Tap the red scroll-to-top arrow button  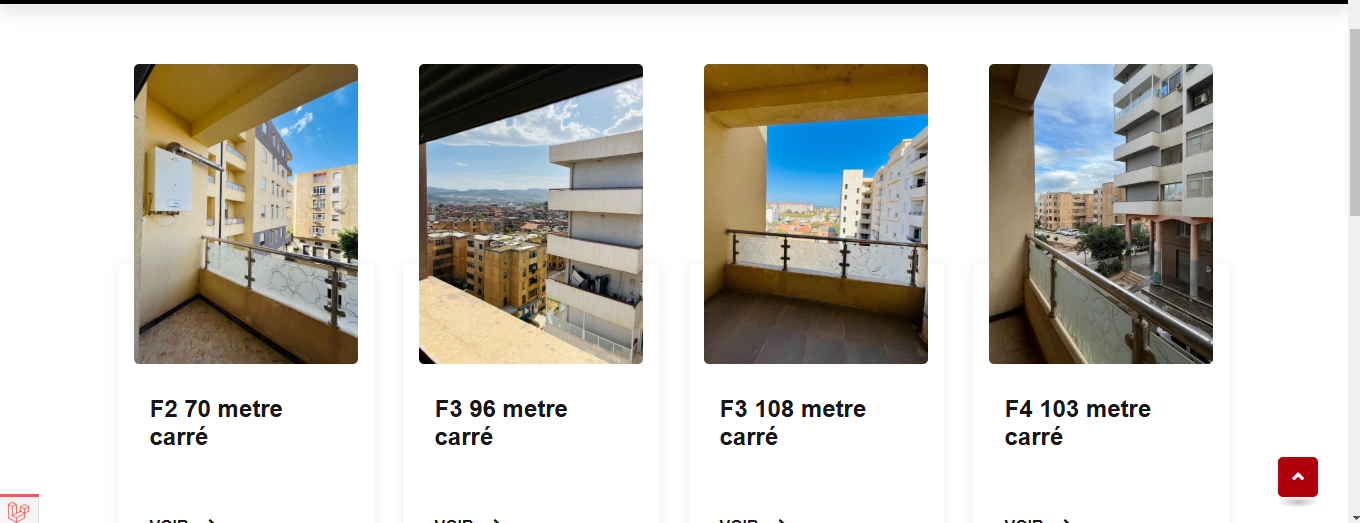point(1297,477)
